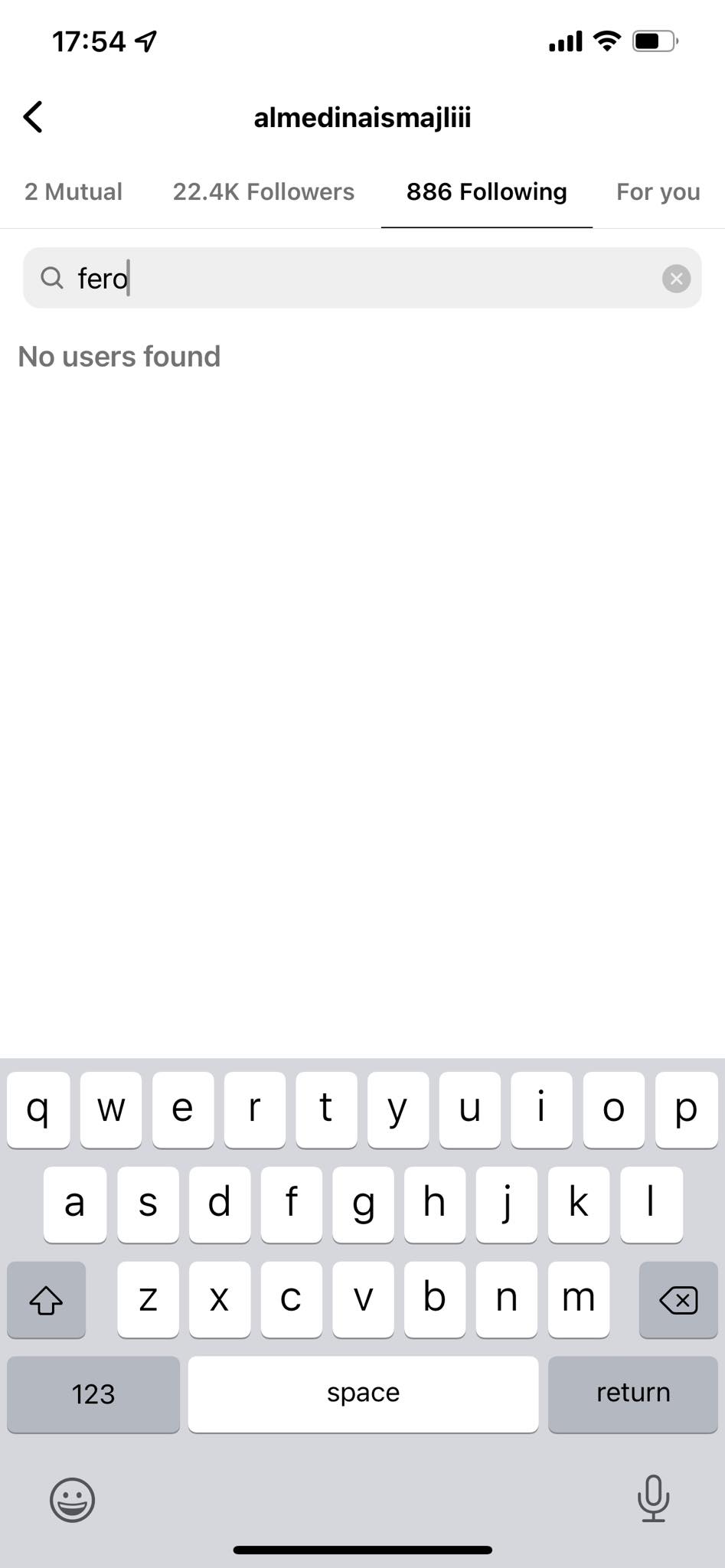The height and width of the screenshot is (1568, 725).
Task: Start voice dictation with the microphone
Action: click(653, 1498)
